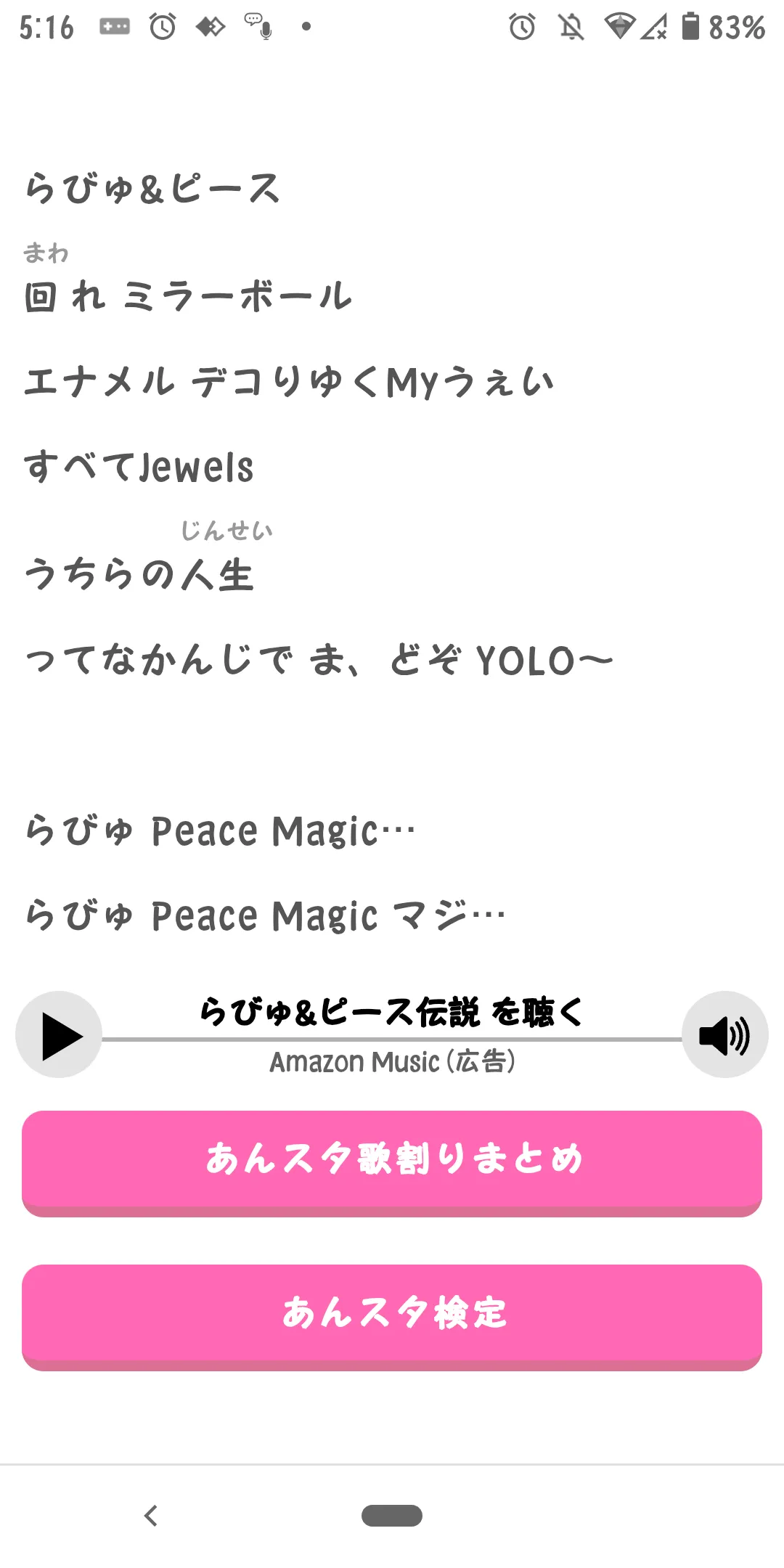This screenshot has width=784, height=1568.
Task: Open あんスタ歌割りまとめ
Action: tap(392, 1163)
